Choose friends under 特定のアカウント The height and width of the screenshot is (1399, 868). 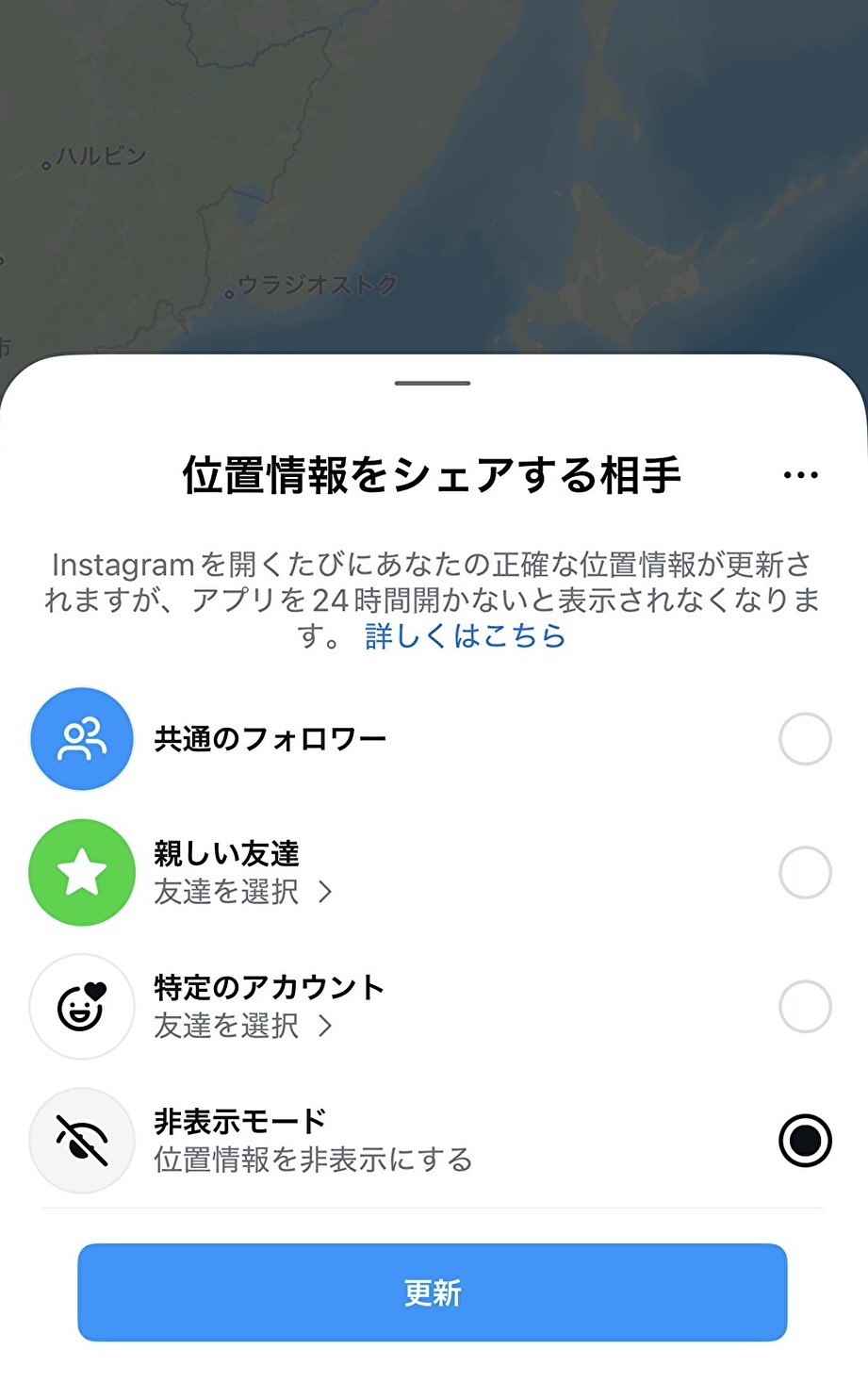pyautogui.click(x=243, y=1026)
